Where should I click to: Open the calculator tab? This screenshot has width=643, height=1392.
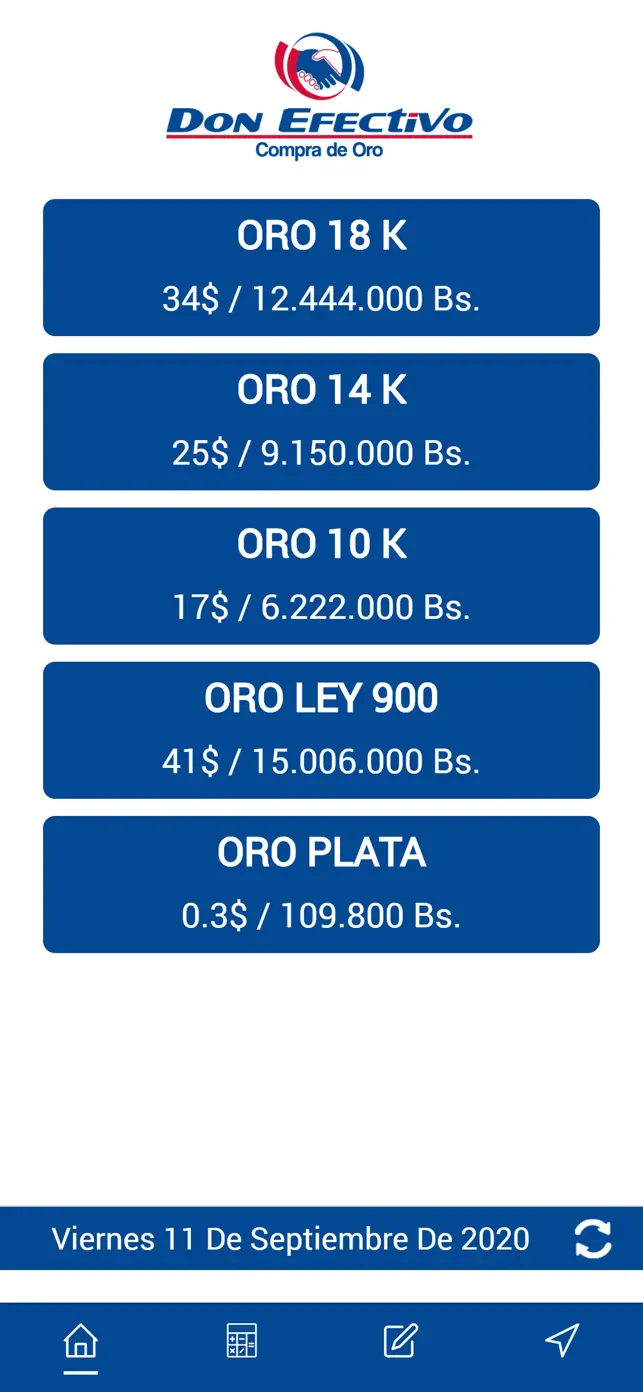tap(241, 1341)
